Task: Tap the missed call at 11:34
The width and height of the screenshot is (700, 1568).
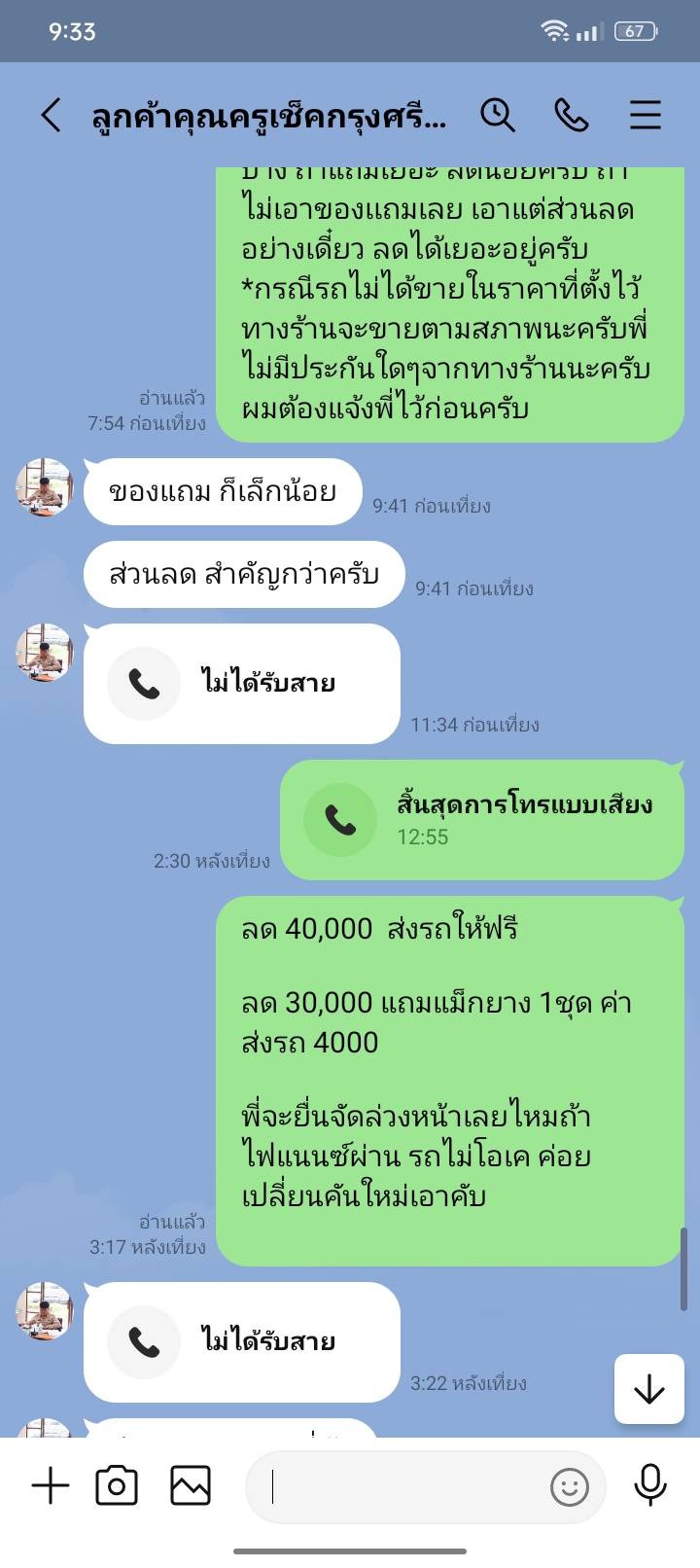Action: 242,684
